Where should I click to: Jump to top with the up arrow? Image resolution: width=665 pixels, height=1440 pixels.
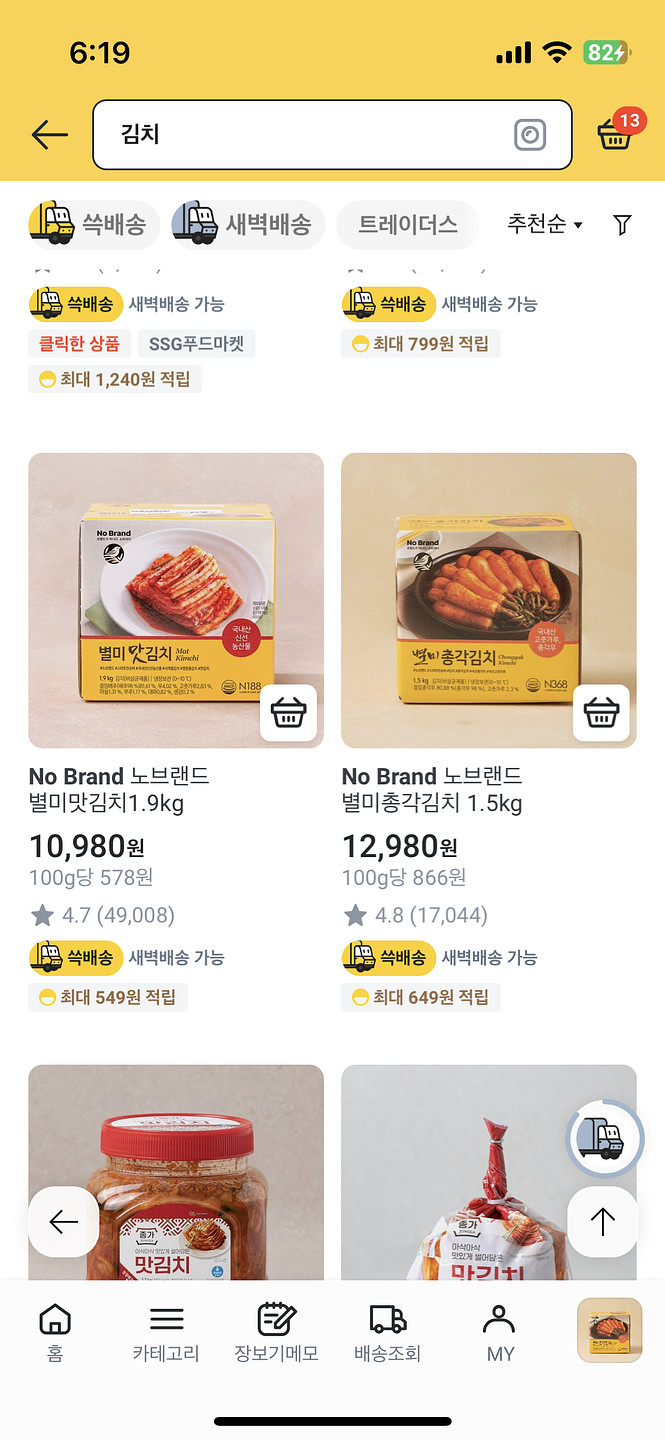tap(602, 1221)
